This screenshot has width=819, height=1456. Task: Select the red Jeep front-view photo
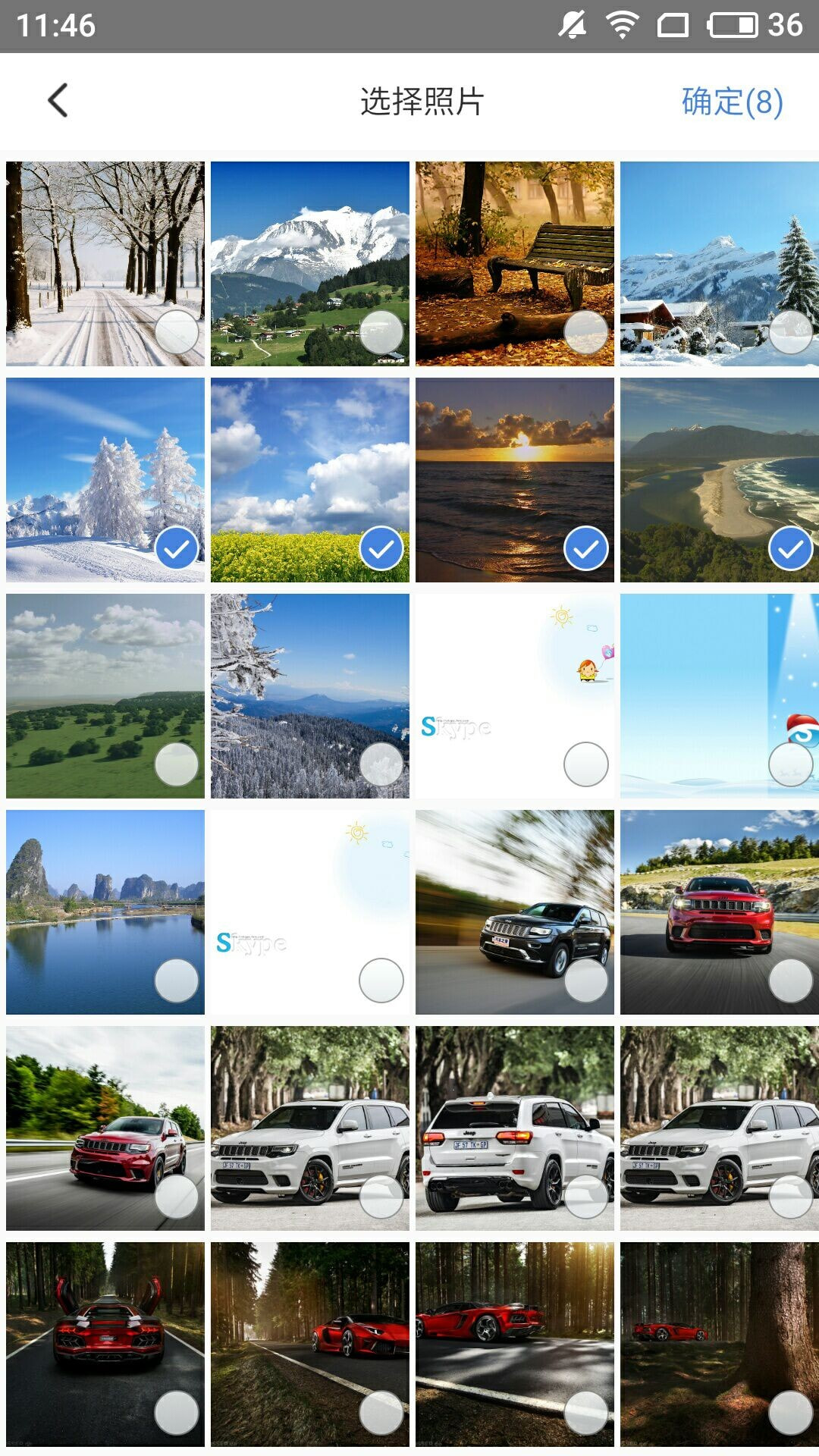coord(790,981)
